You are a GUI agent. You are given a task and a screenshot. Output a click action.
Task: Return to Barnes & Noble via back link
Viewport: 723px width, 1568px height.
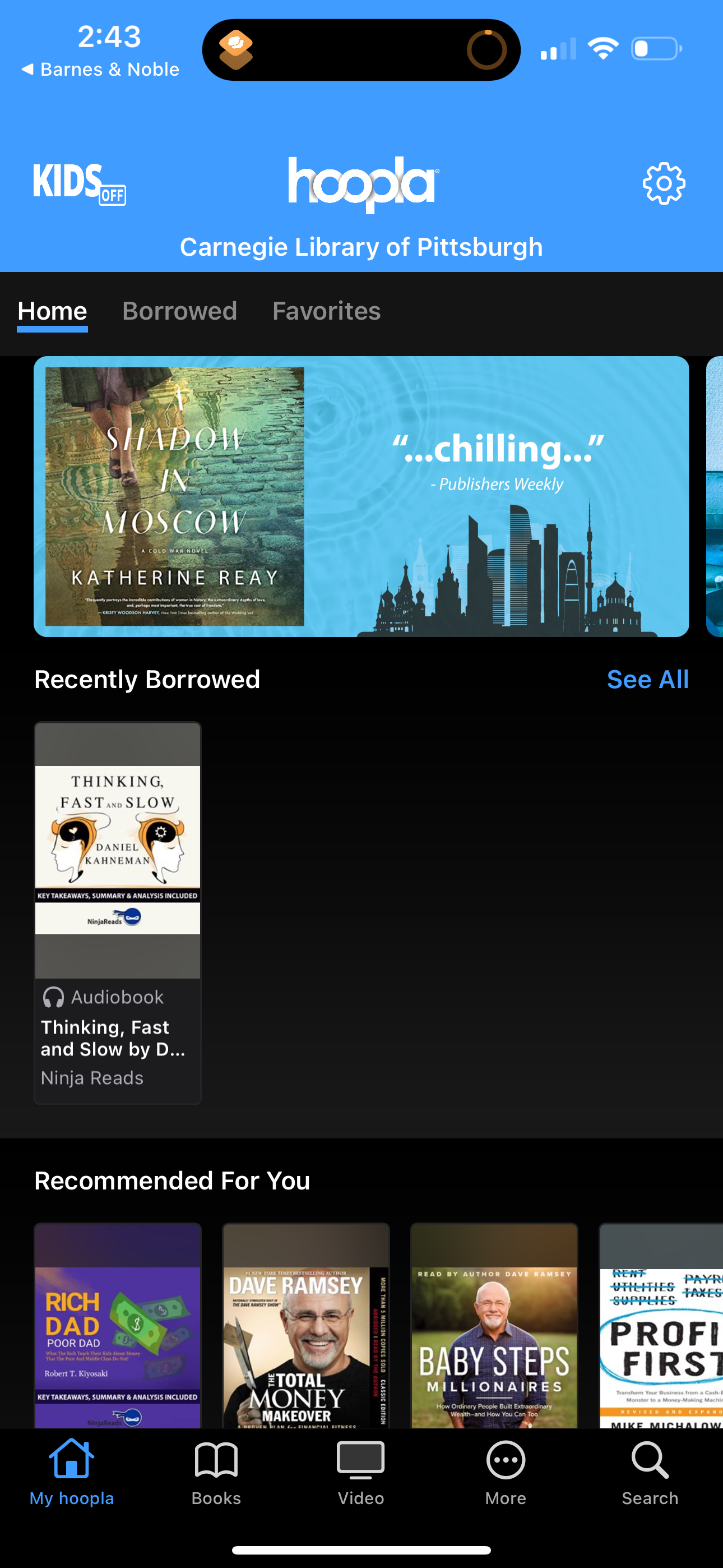[x=100, y=69]
